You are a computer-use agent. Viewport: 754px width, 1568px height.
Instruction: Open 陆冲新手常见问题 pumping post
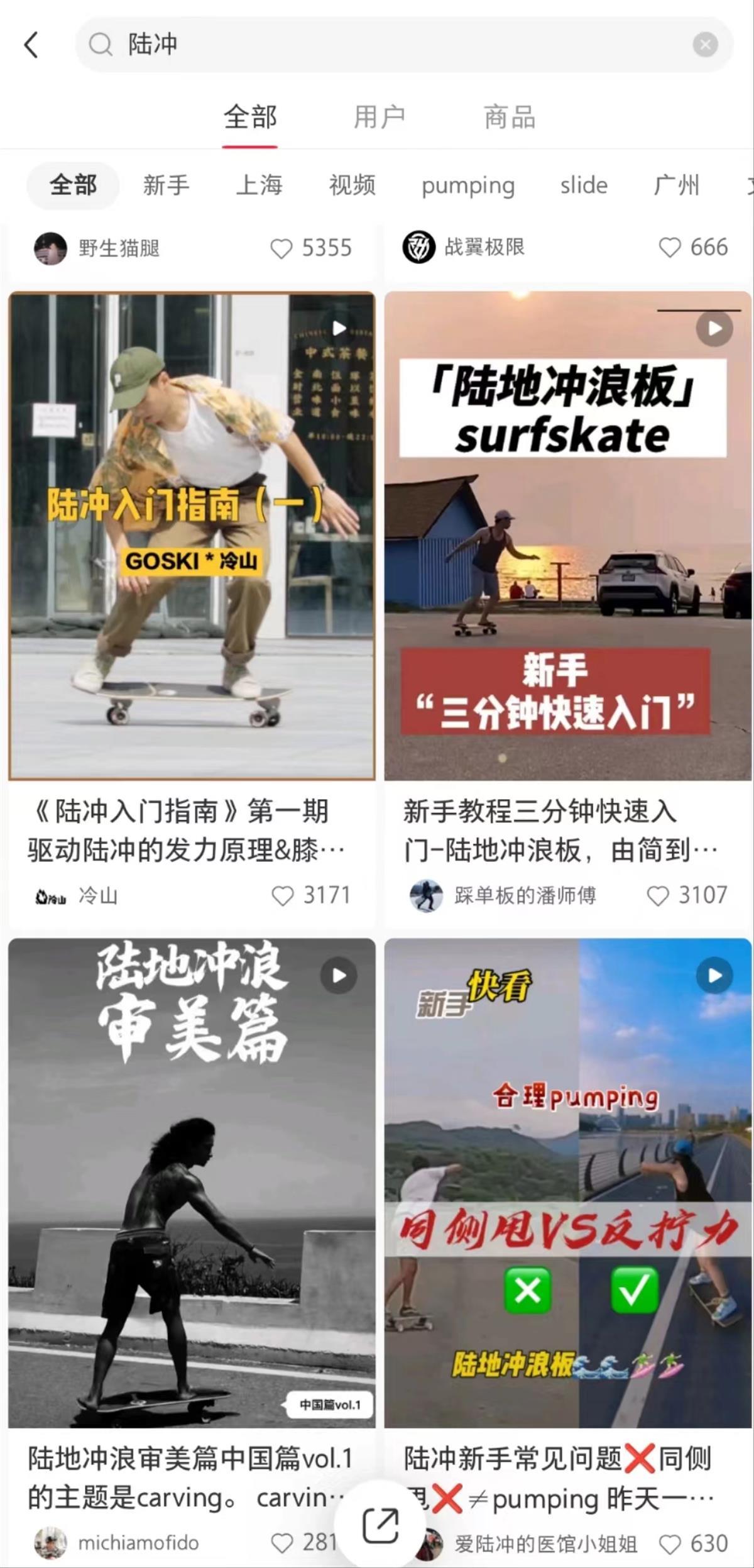567,1183
